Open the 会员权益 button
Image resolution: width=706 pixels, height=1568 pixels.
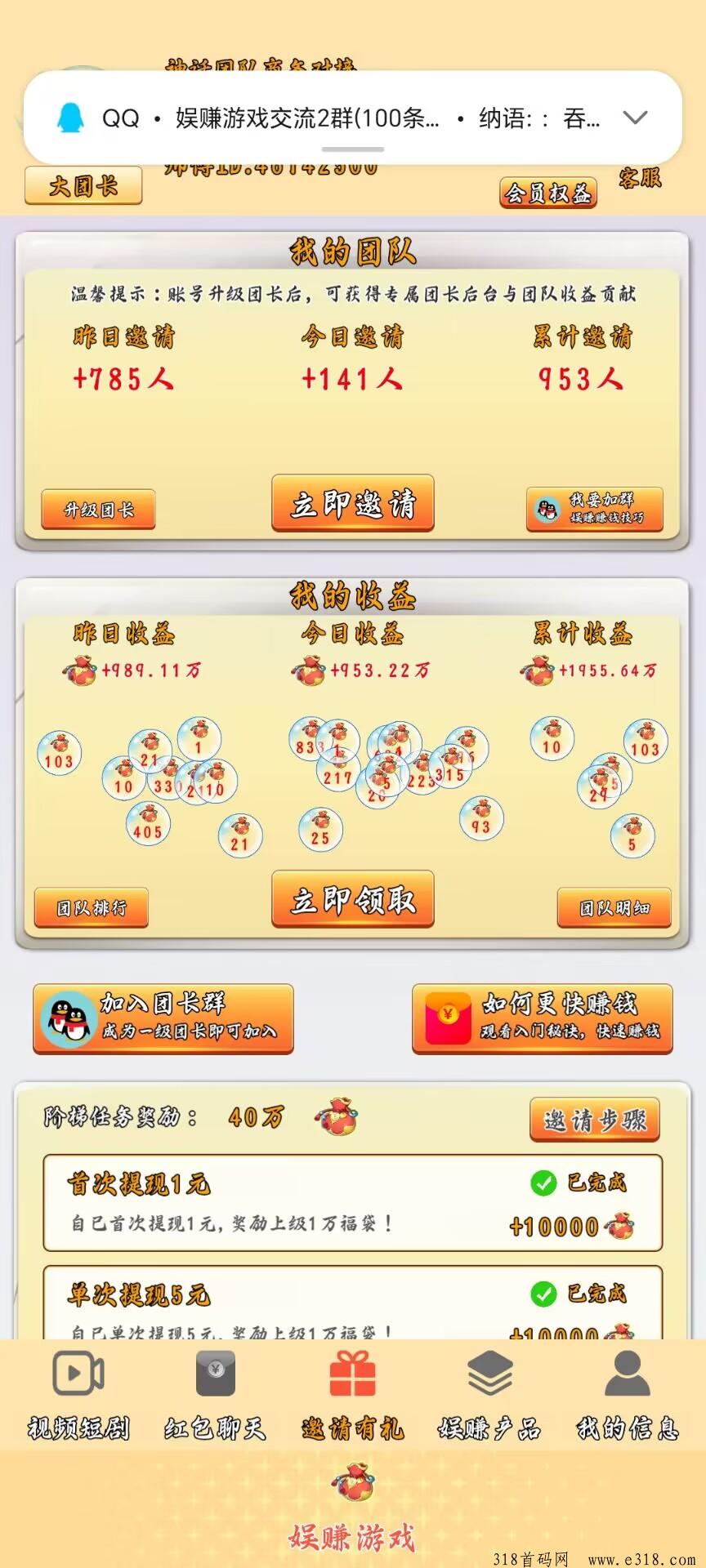(548, 194)
